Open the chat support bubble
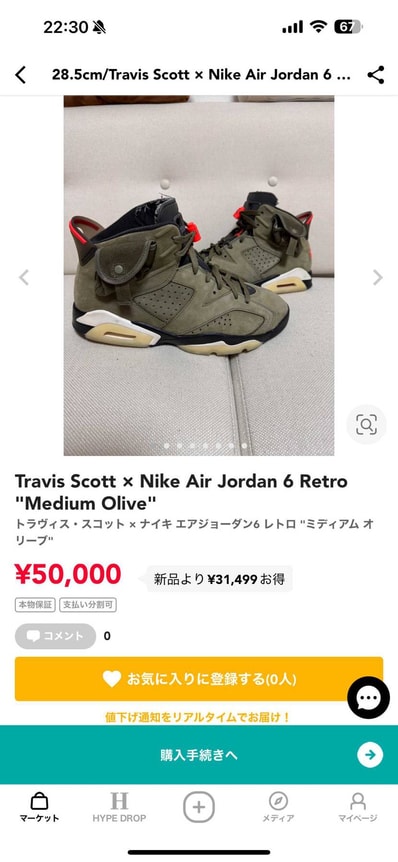 368,698
